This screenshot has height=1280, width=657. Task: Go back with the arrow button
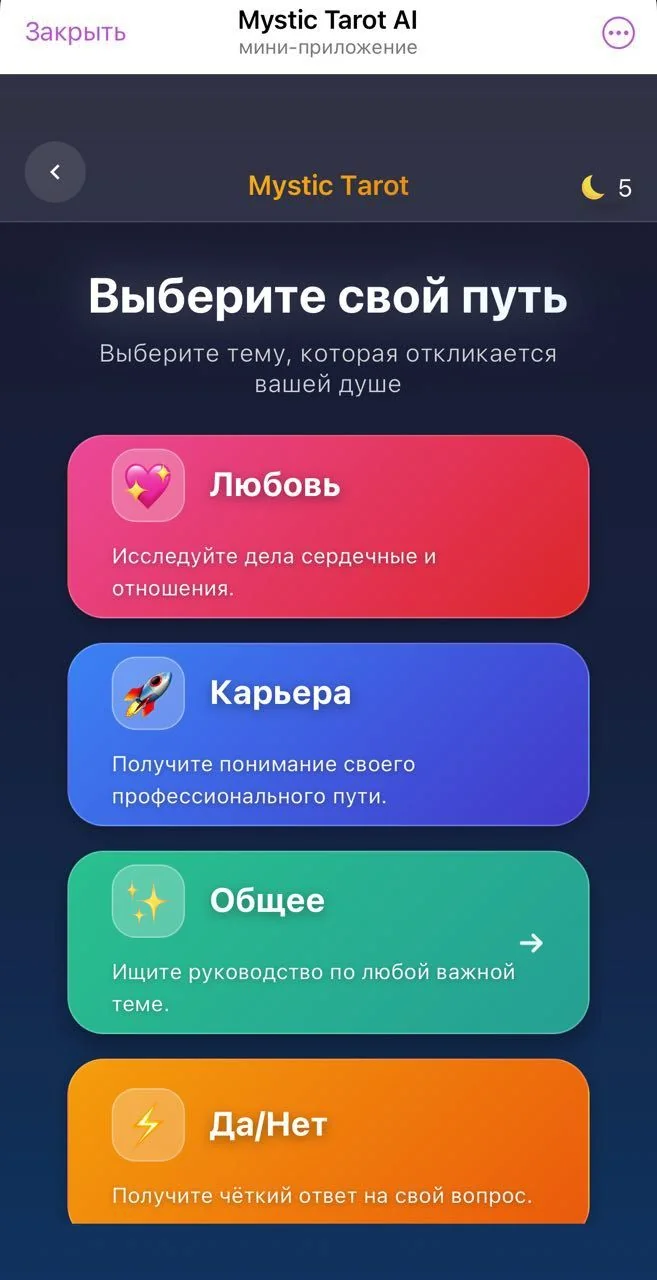55,172
